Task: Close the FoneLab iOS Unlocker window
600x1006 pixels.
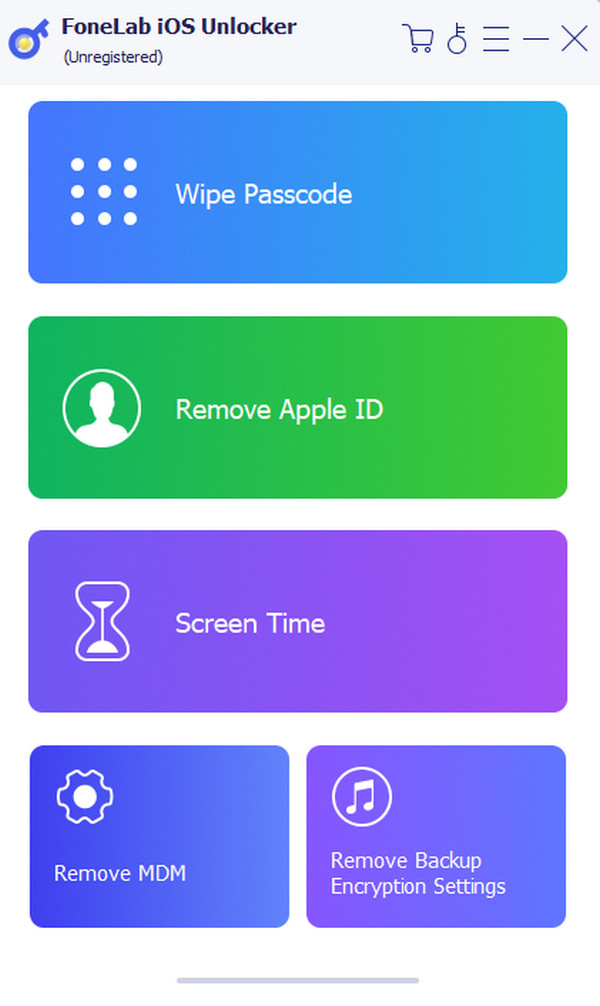Action: coord(574,39)
